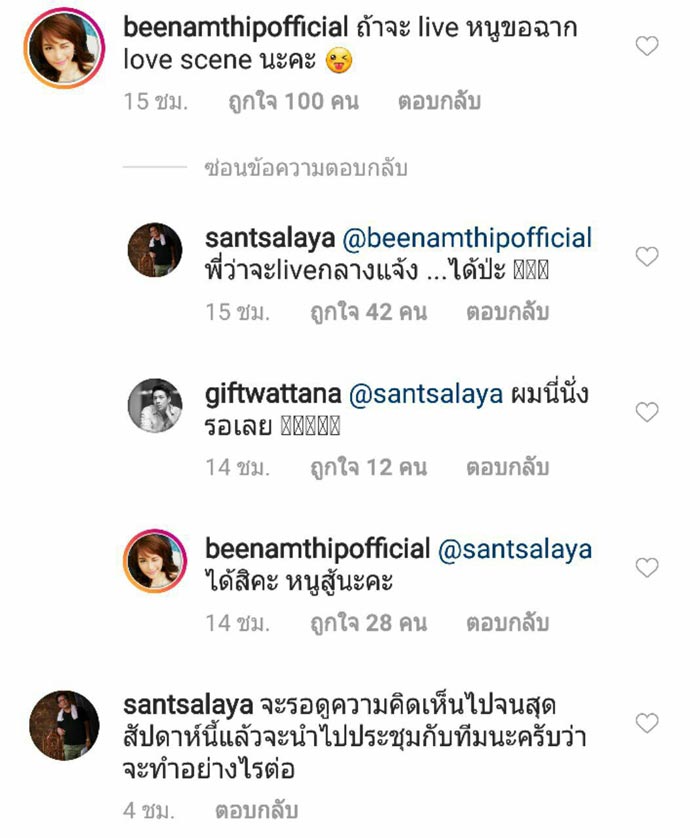Viewport: 700px width, 838px height.
Task: Like santsalaya's comment about team meeting
Action: coord(647,722)
